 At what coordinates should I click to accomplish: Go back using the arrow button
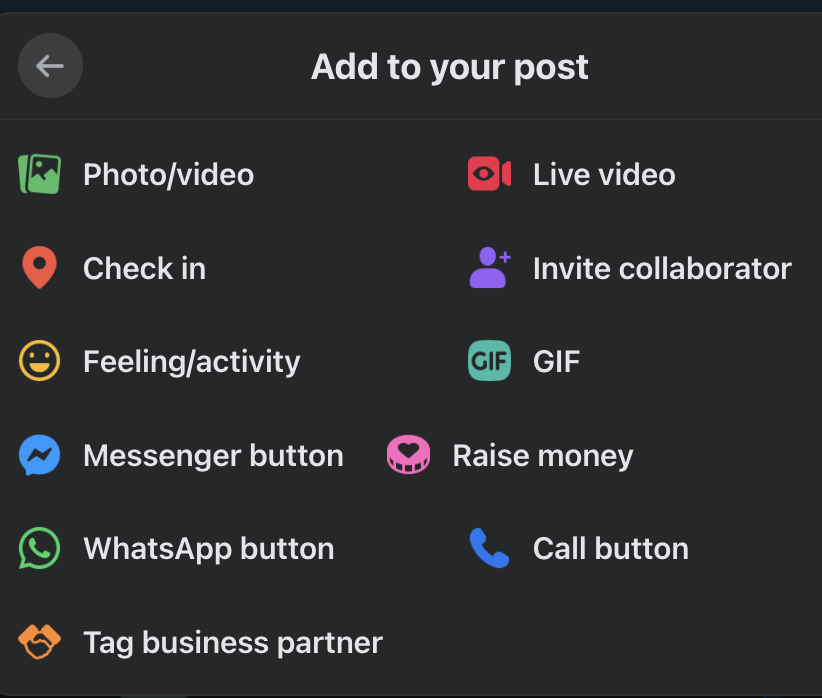point(50,66)
